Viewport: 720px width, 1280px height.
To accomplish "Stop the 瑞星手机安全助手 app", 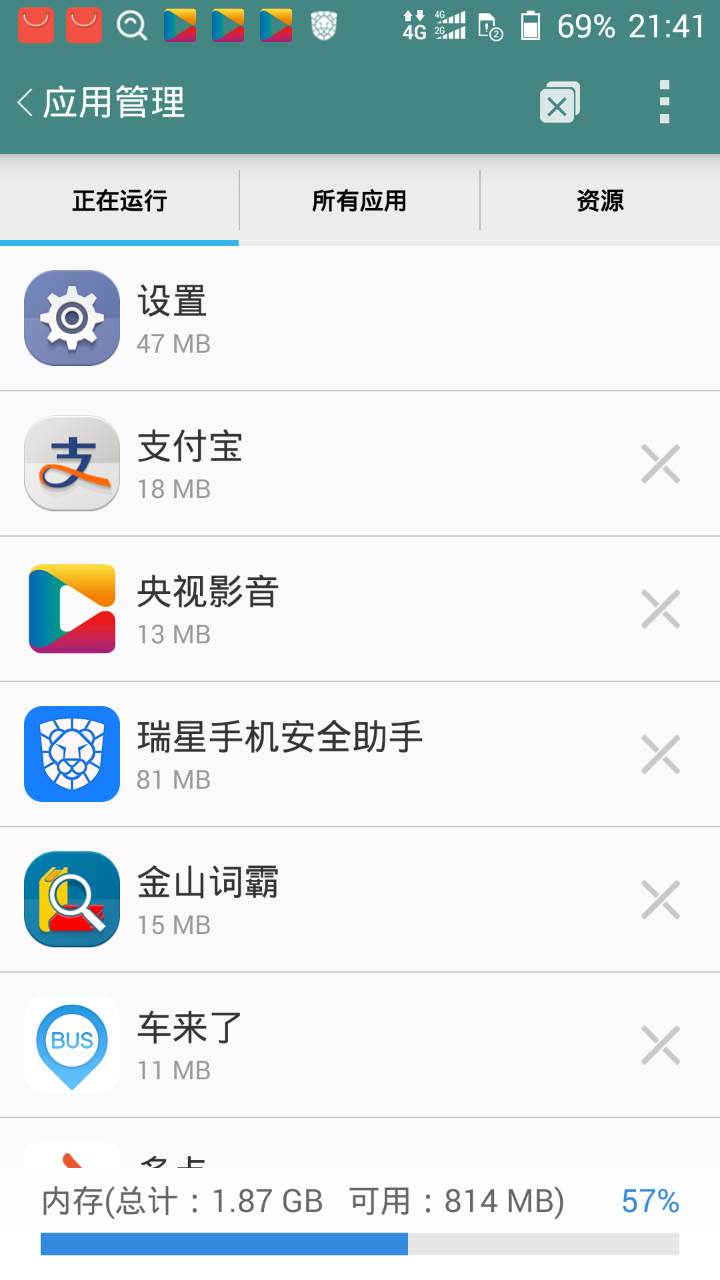I will click(x=660, y=755).
